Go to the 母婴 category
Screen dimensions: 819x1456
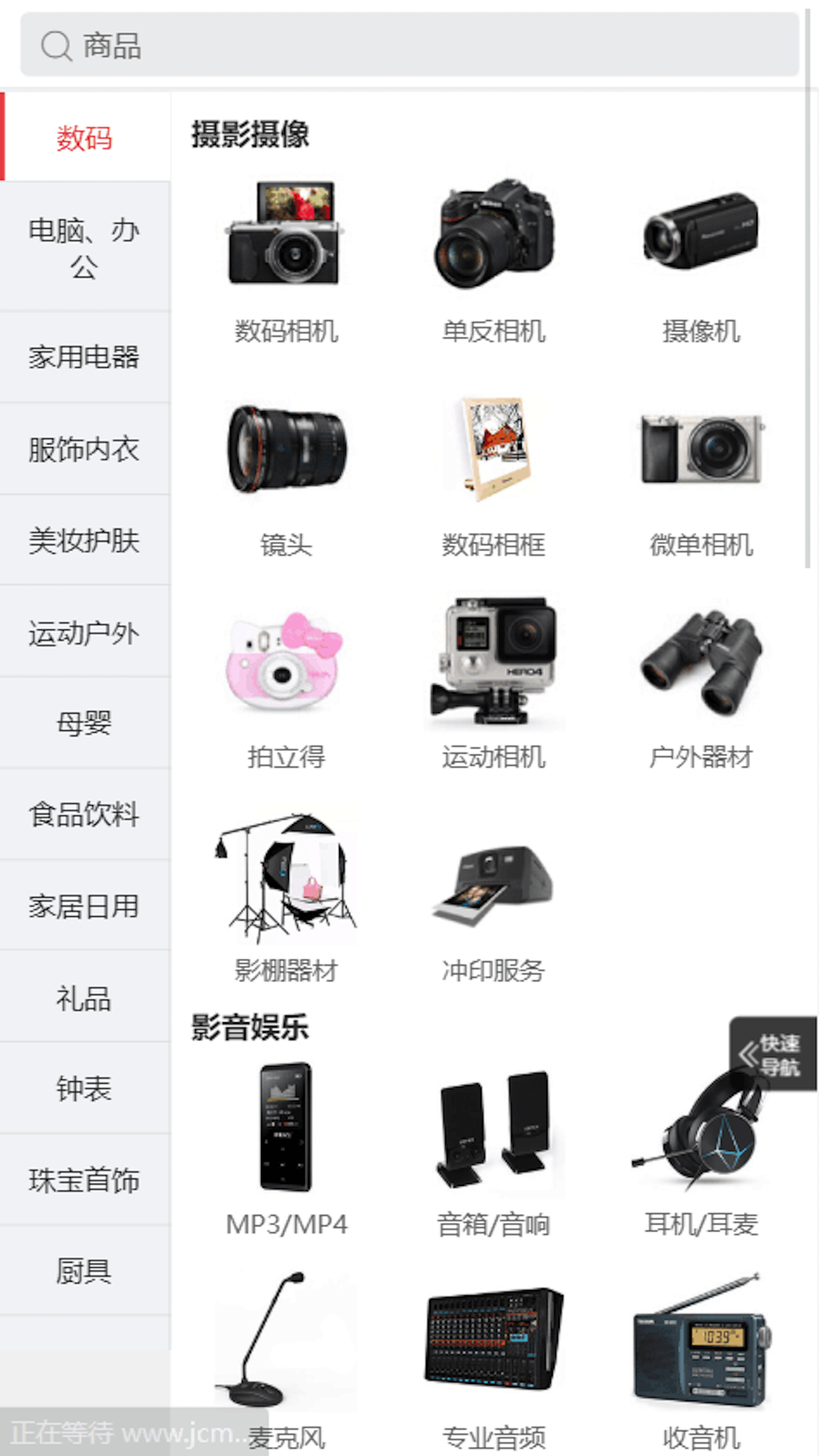click(x=84, y=723)
